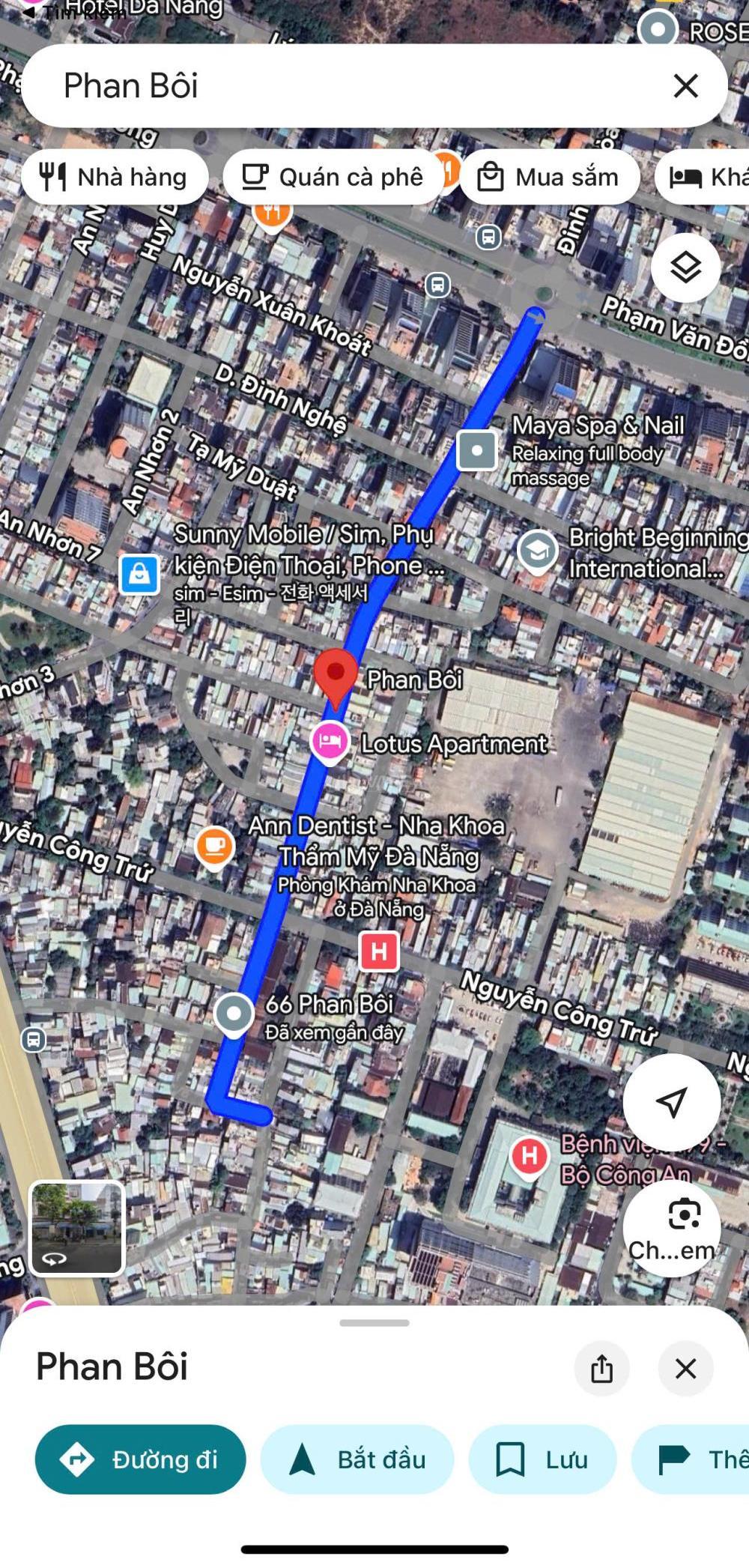
Task: Select the 66 Phan Bôi marker
Action: coord(234,1014)
